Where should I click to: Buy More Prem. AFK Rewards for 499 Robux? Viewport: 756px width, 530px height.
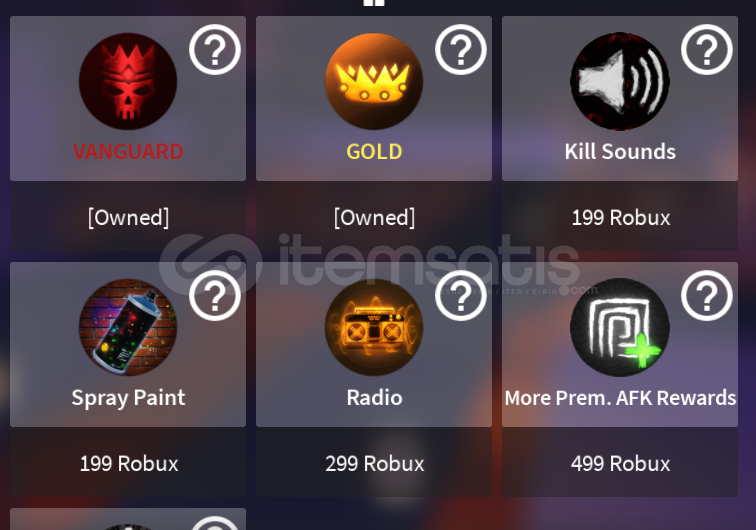(x=620, y=463)
